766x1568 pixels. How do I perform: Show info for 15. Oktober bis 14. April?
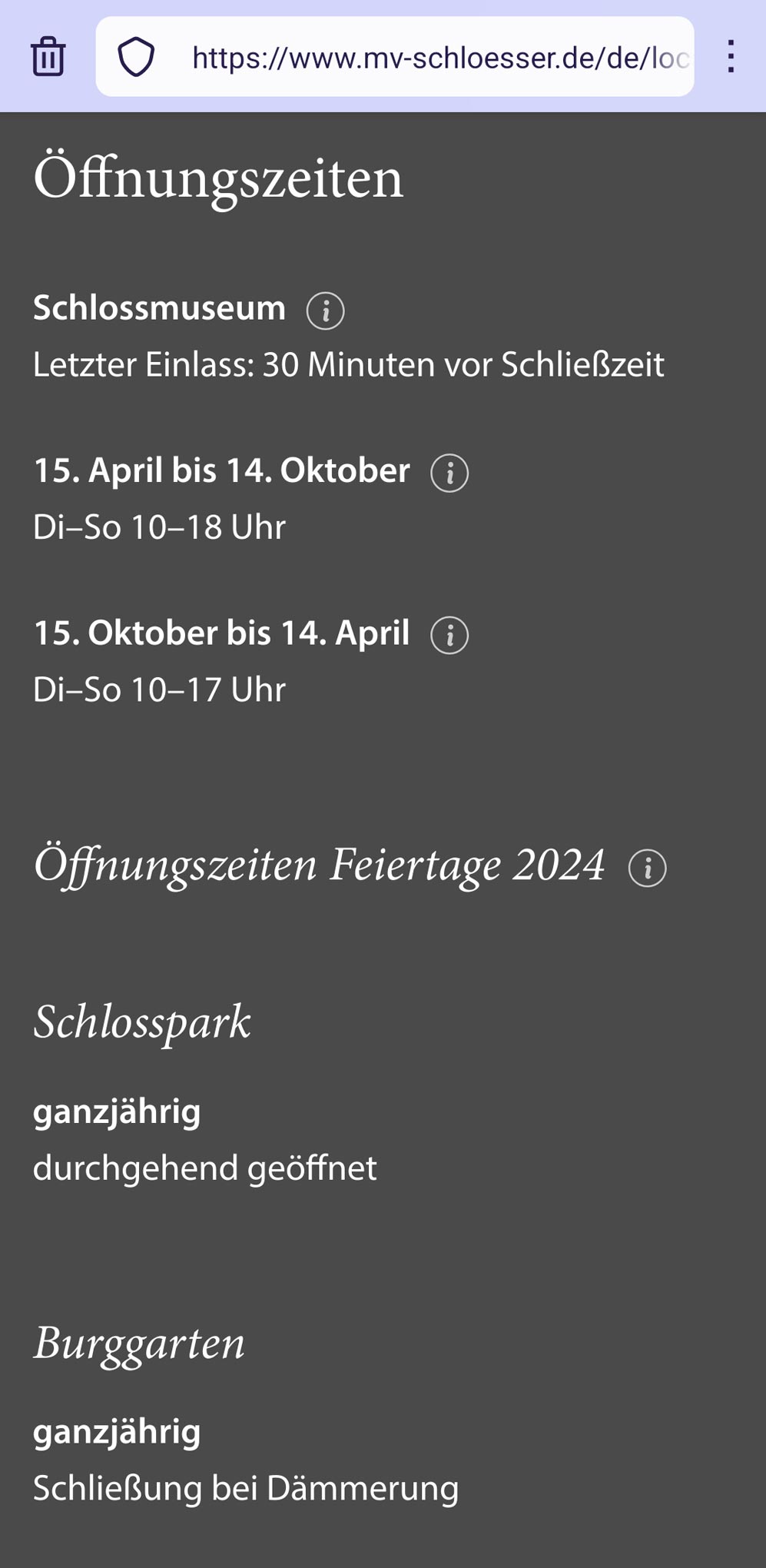449,635
